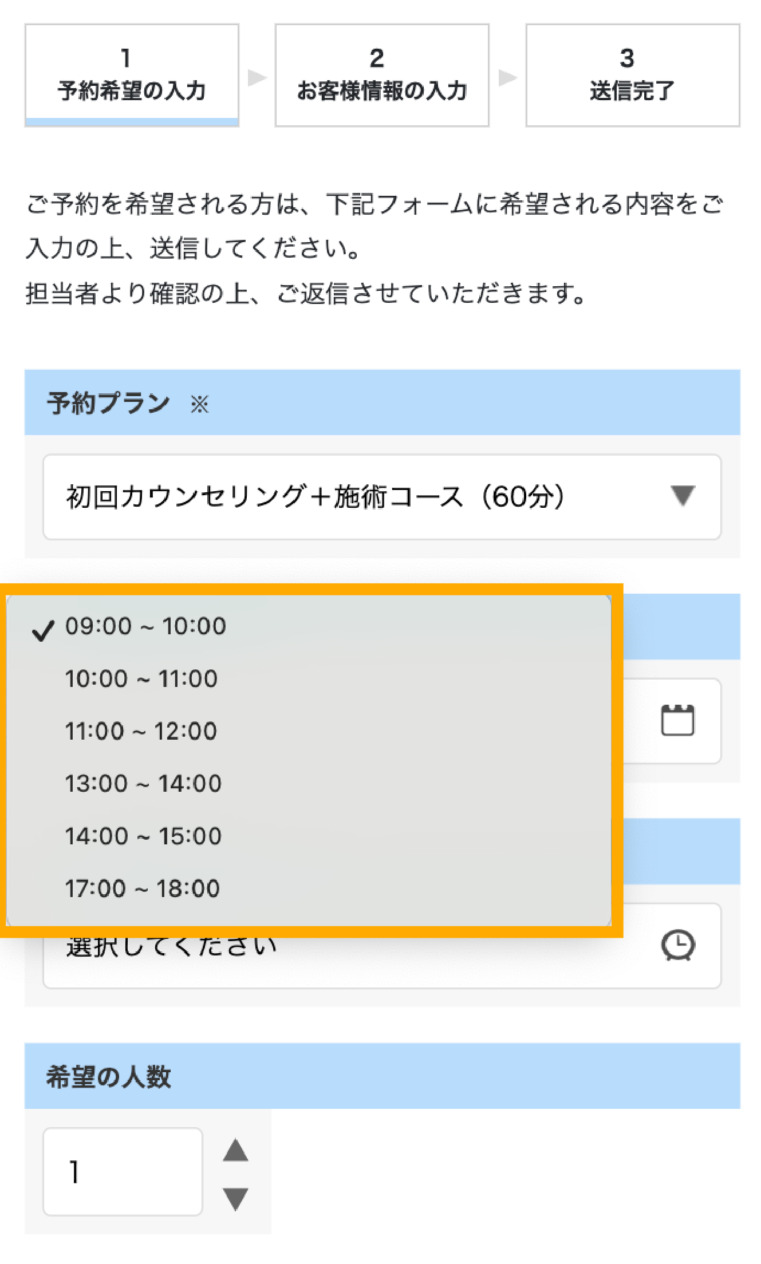Screen dimensions: 761x1264
Task: Pick the 11:00 ~ 12:00 option
Action: [141, 732]
